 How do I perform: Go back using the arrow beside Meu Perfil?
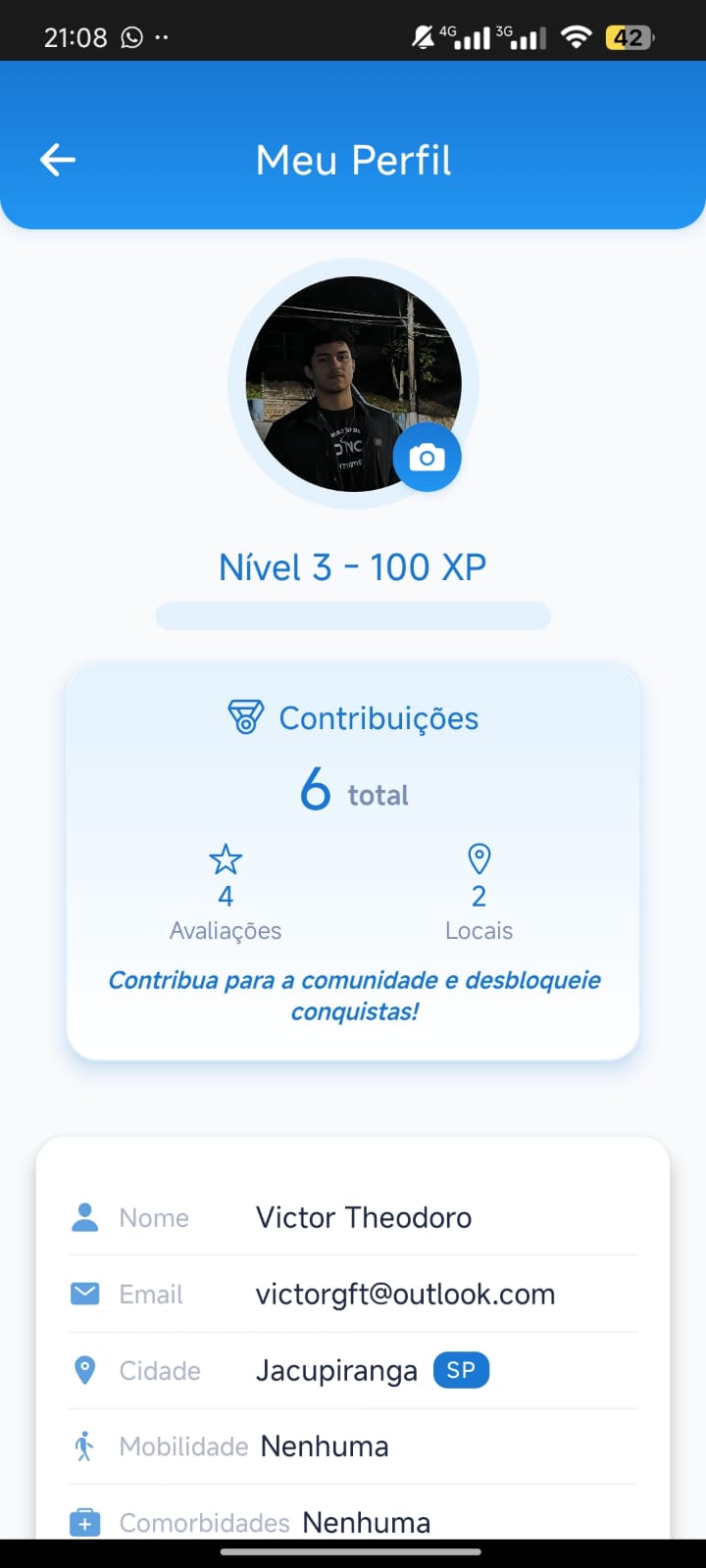tap(58, 160)
